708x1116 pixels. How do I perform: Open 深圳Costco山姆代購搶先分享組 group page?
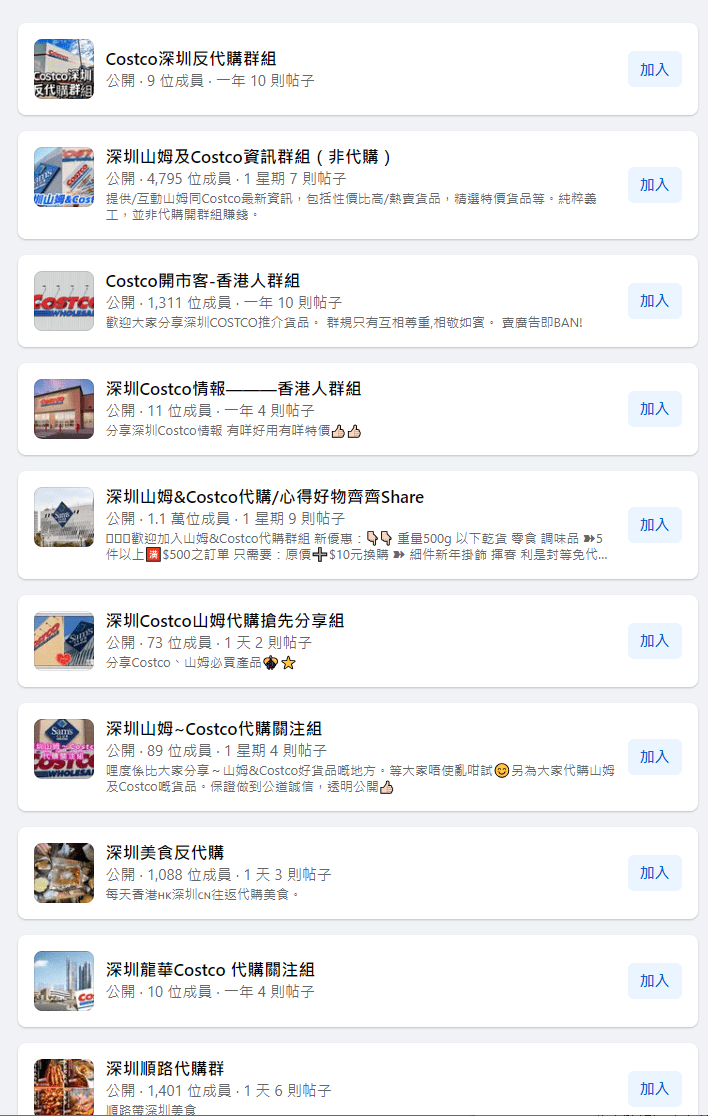pos(224,621)
